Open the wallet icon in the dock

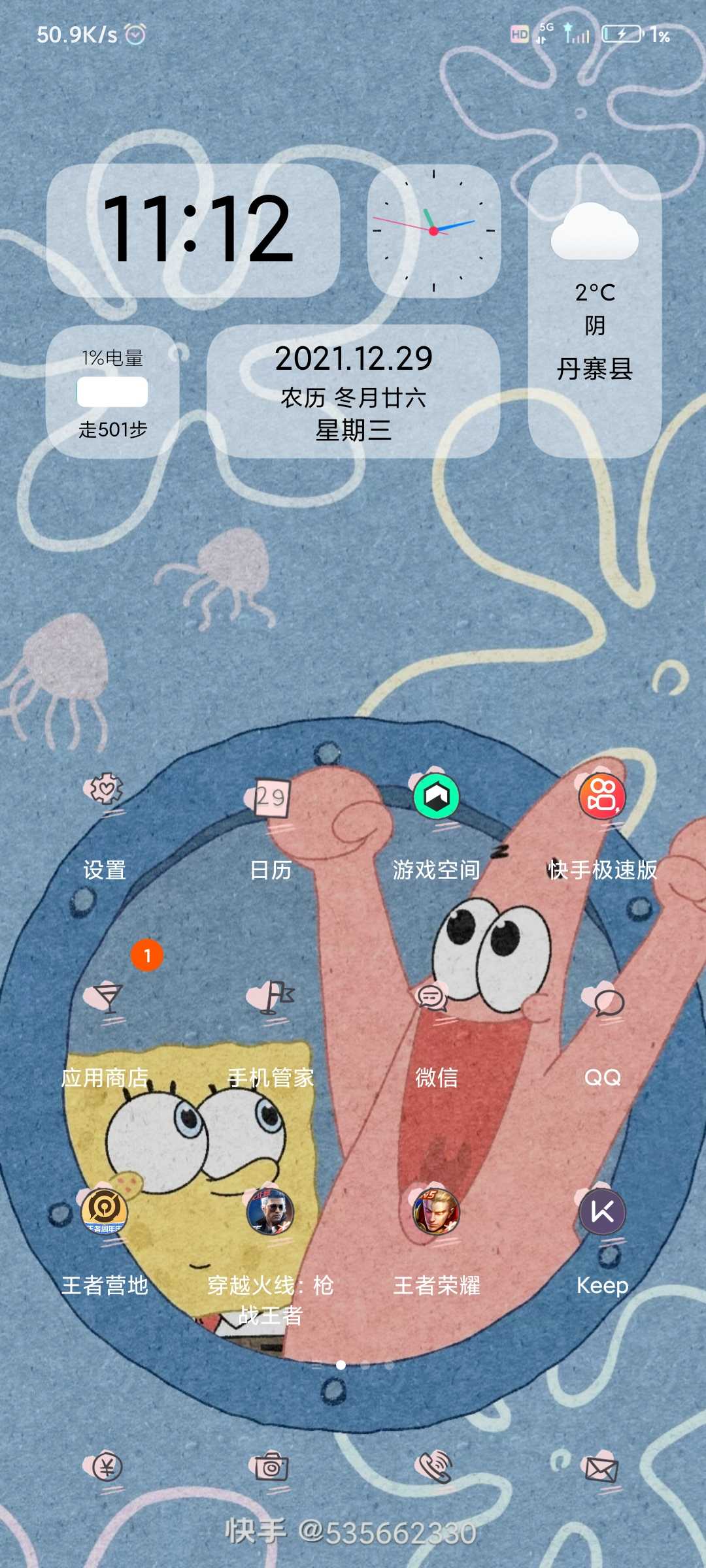click(105, 1468)
